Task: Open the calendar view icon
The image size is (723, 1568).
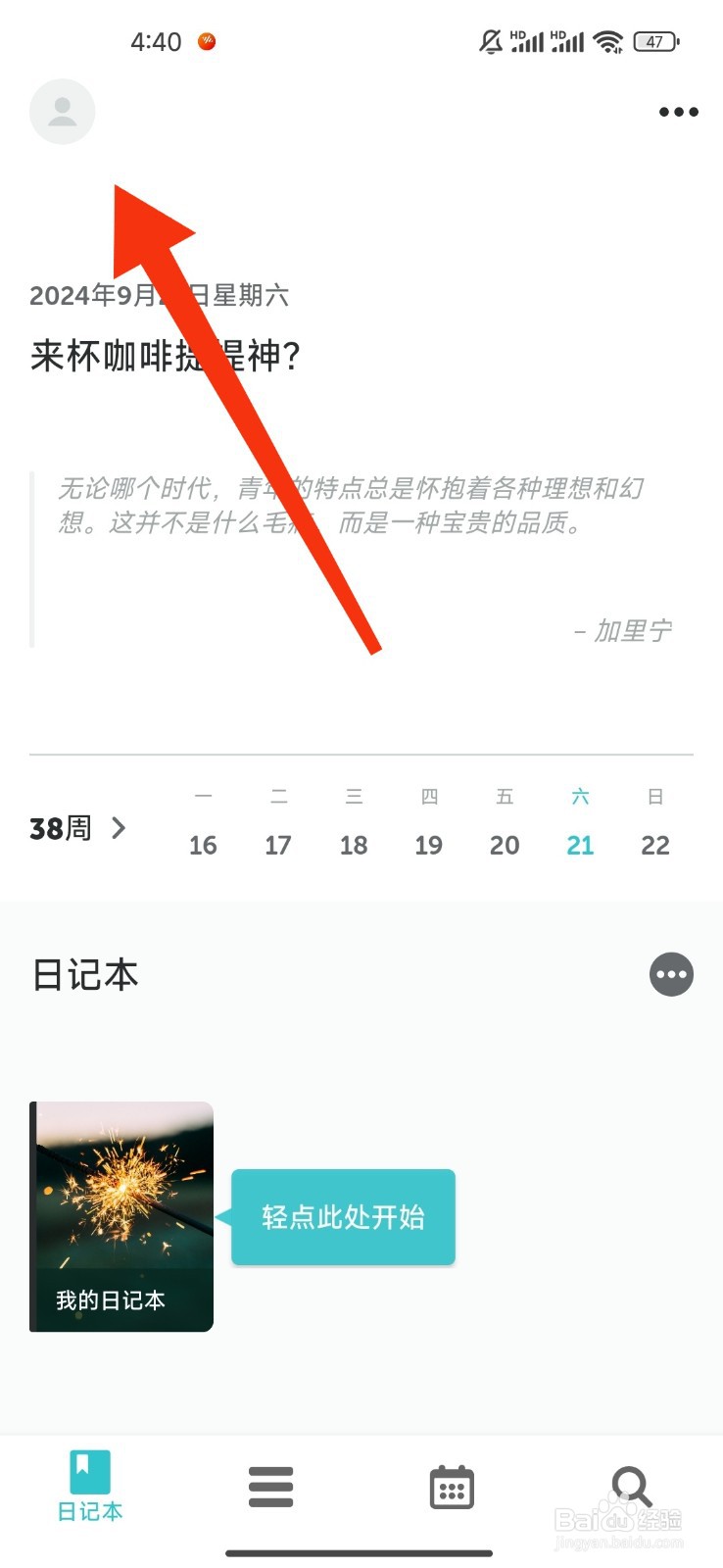Action: 452,1486
